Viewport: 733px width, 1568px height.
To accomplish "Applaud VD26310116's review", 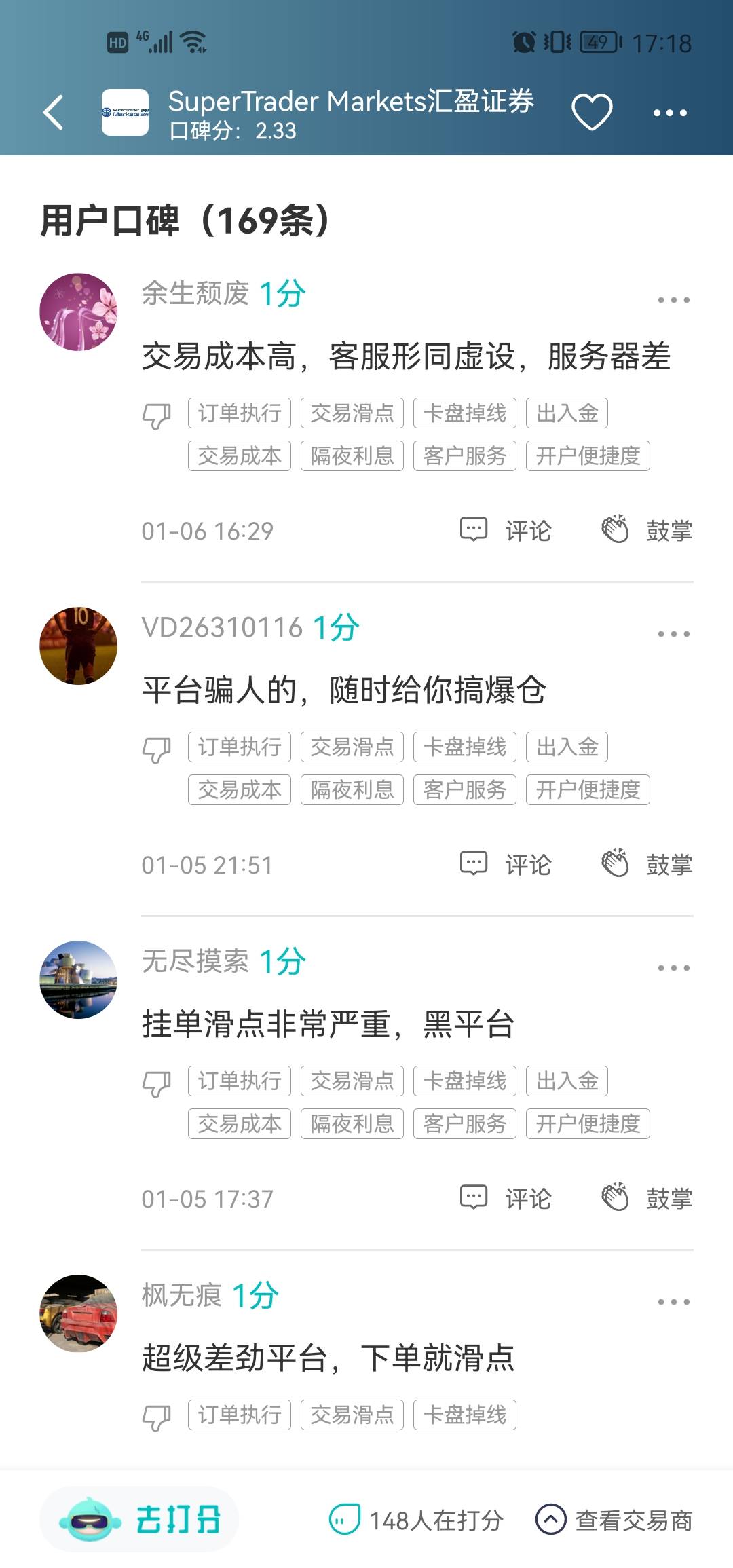I will pyautogui.click(x=647, y=864).
